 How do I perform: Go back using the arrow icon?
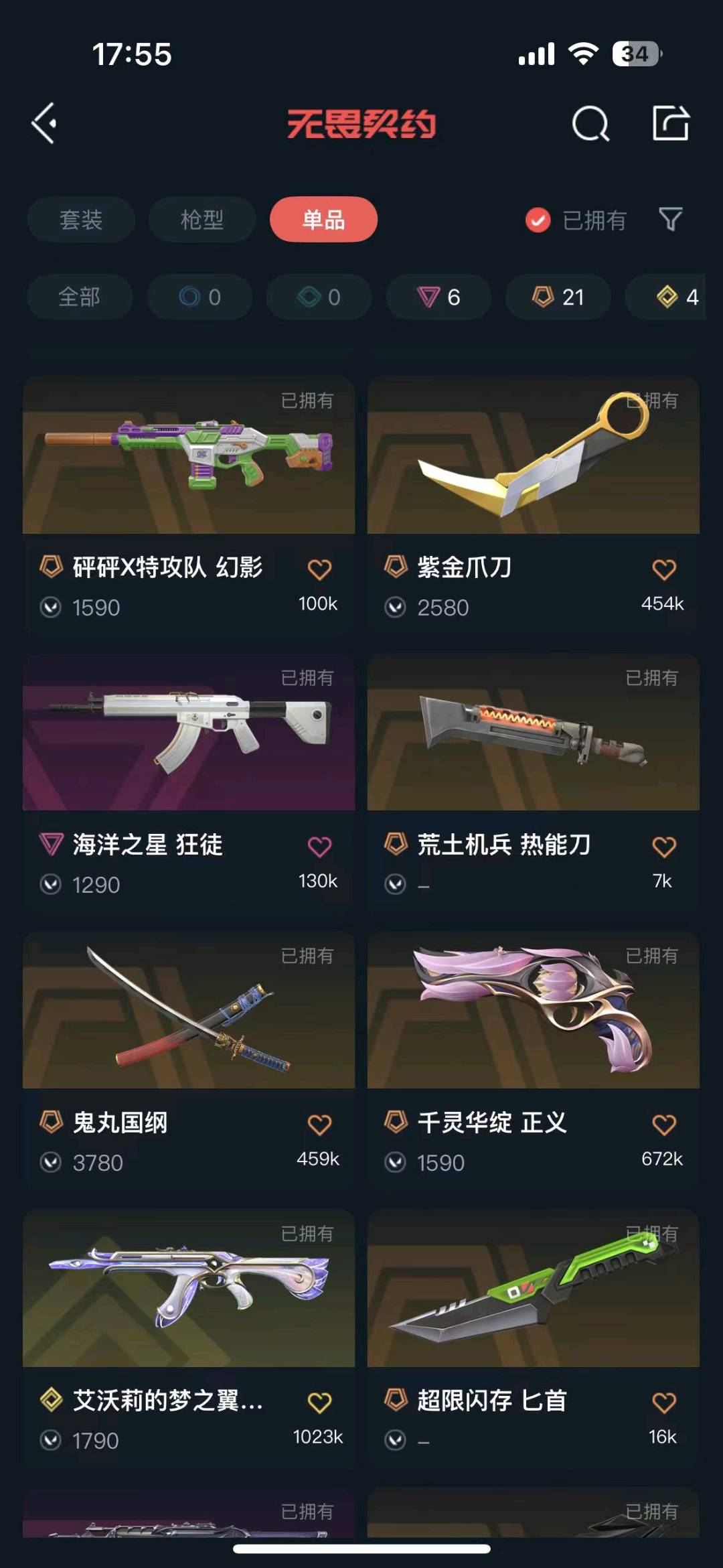coord(44,123)
